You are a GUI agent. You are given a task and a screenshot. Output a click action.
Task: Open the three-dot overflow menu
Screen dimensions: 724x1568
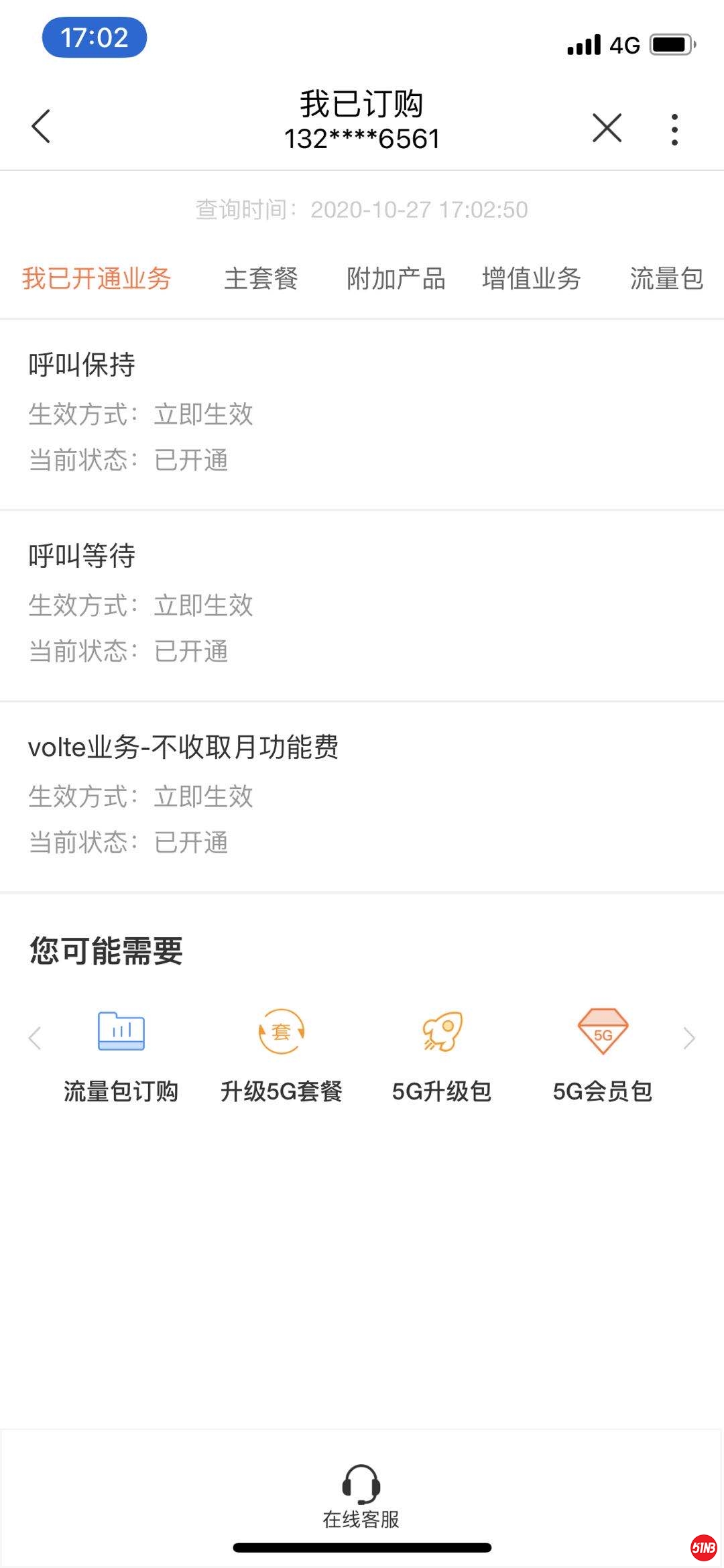[x=674, y=129]
